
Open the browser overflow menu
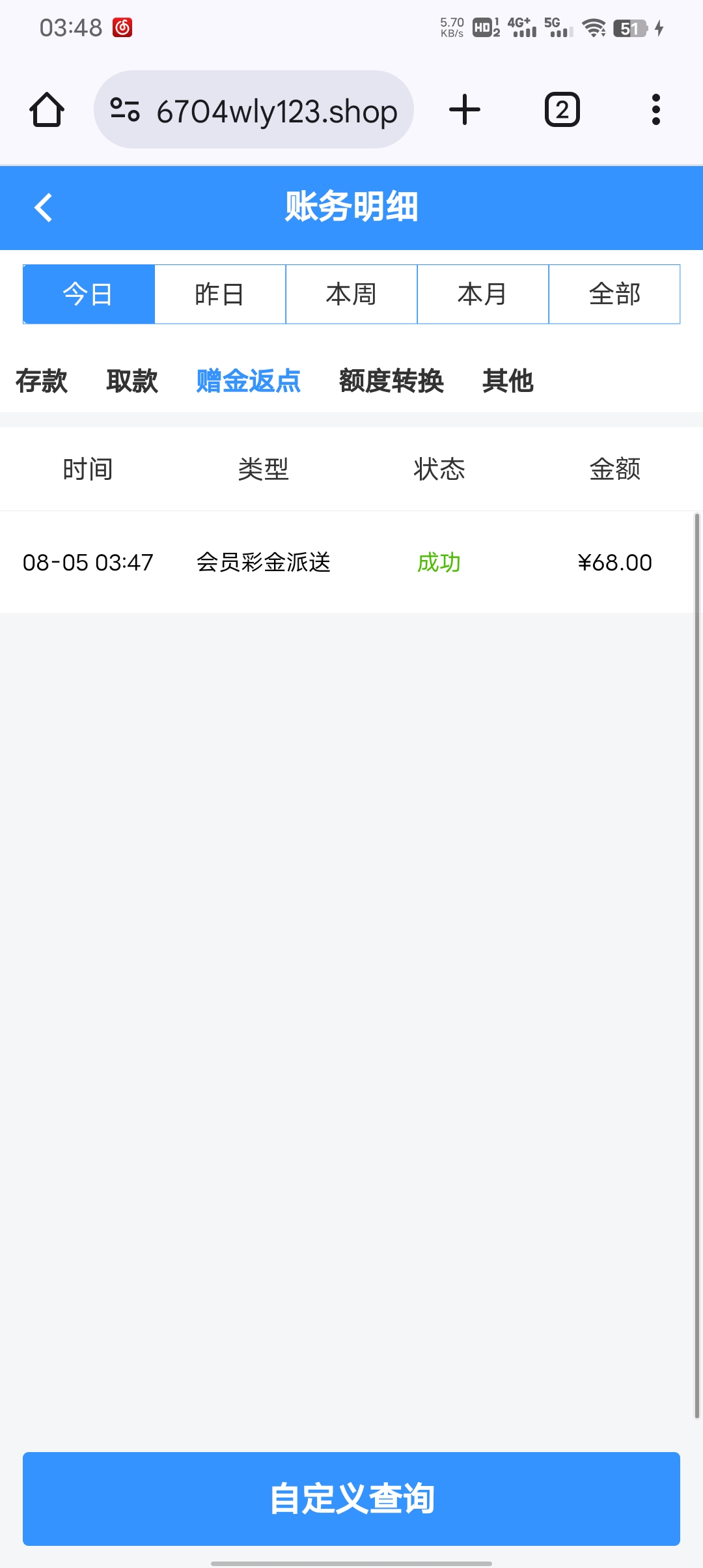pyautogui.click(x=656, y=109)
